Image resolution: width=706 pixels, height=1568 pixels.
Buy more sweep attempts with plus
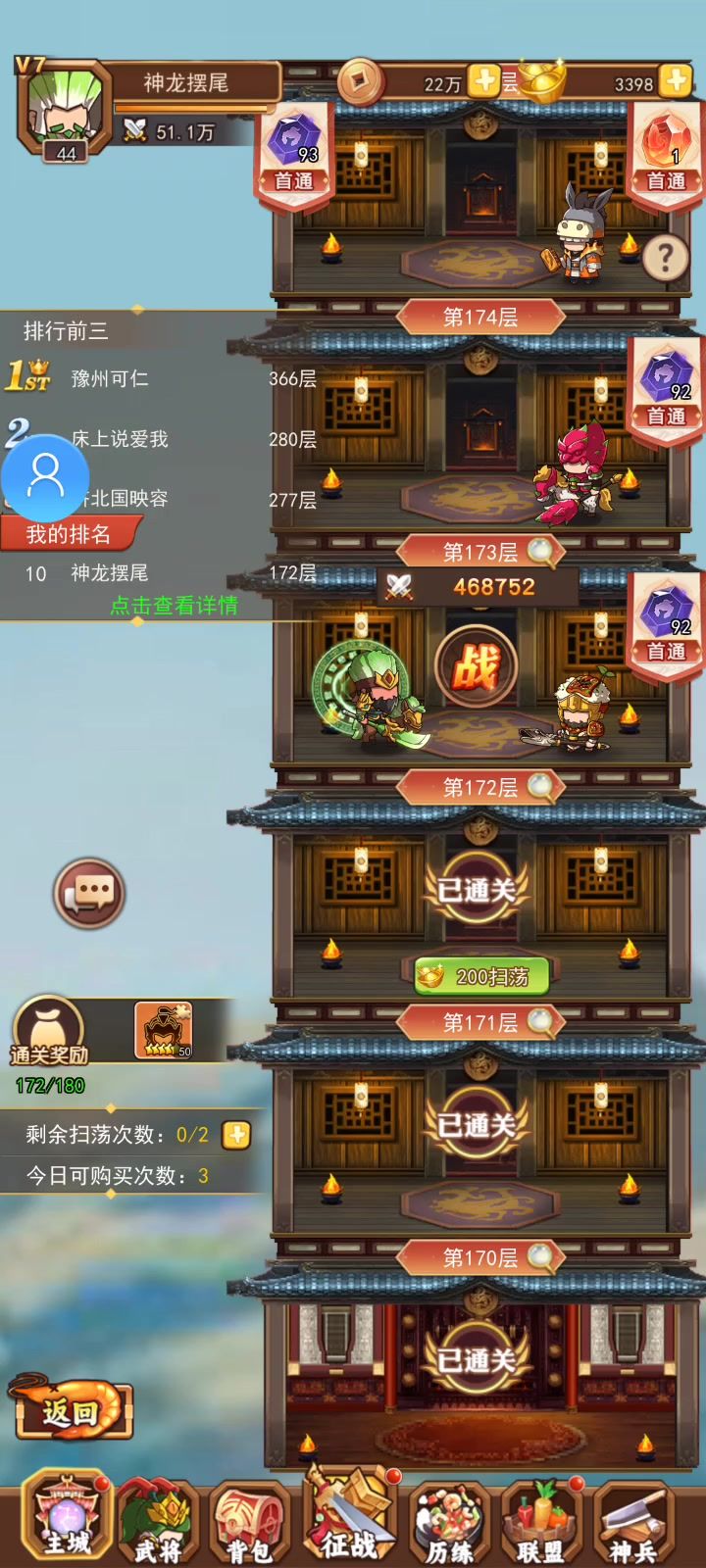[x=236, y=1135]
